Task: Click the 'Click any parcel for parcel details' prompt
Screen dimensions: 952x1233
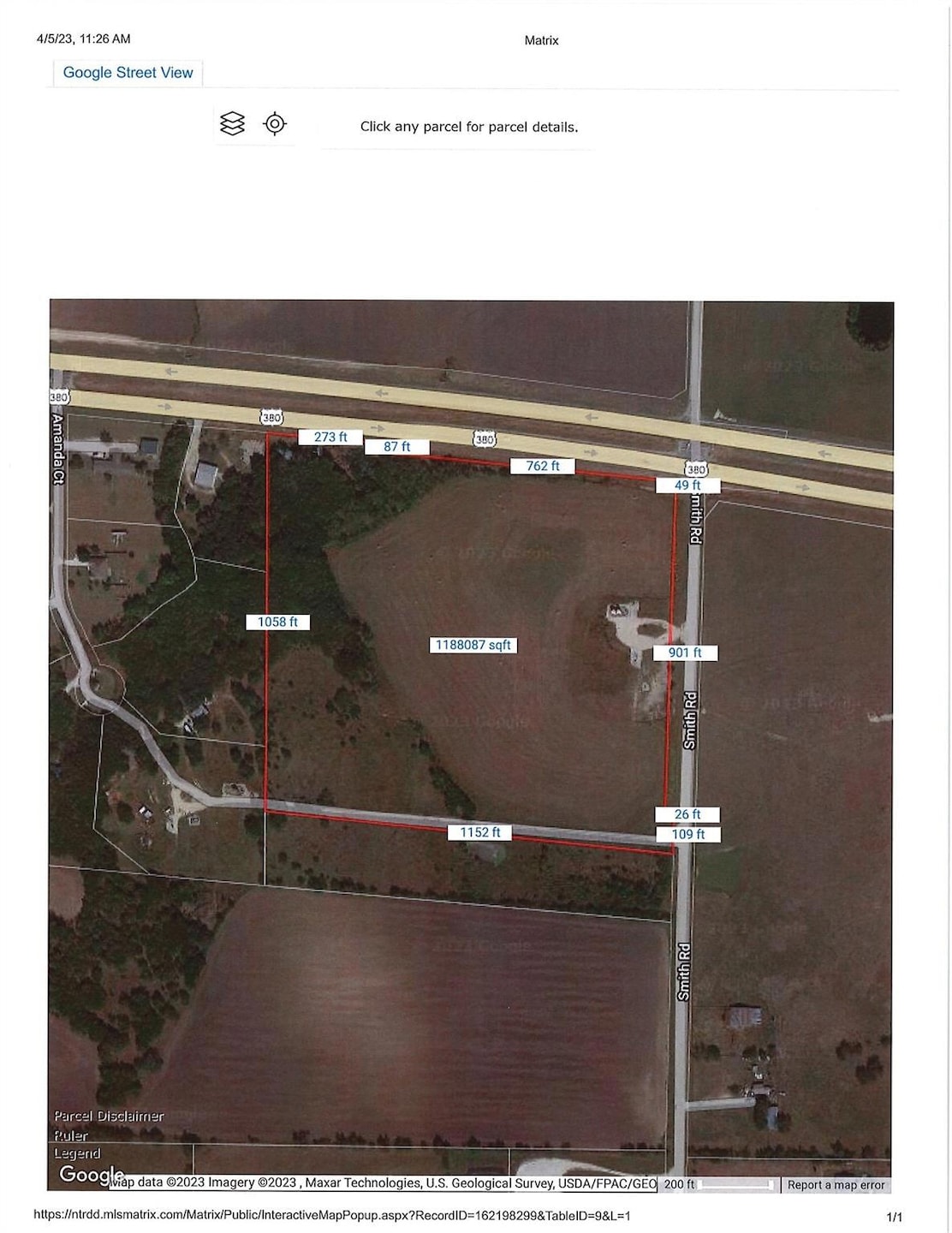Action: [x=470, y=127]
